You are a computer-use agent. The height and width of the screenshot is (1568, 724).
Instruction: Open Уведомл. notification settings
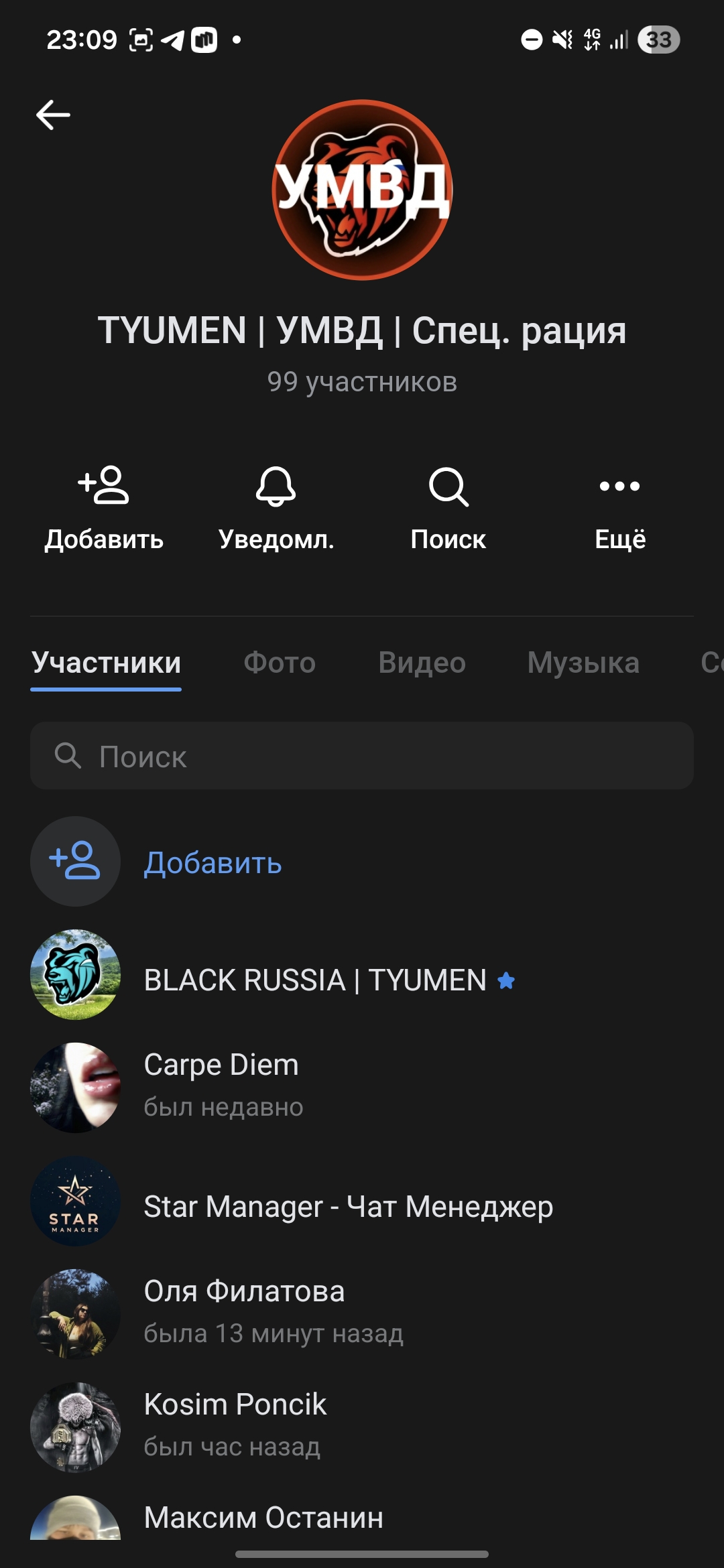(276, 508)
